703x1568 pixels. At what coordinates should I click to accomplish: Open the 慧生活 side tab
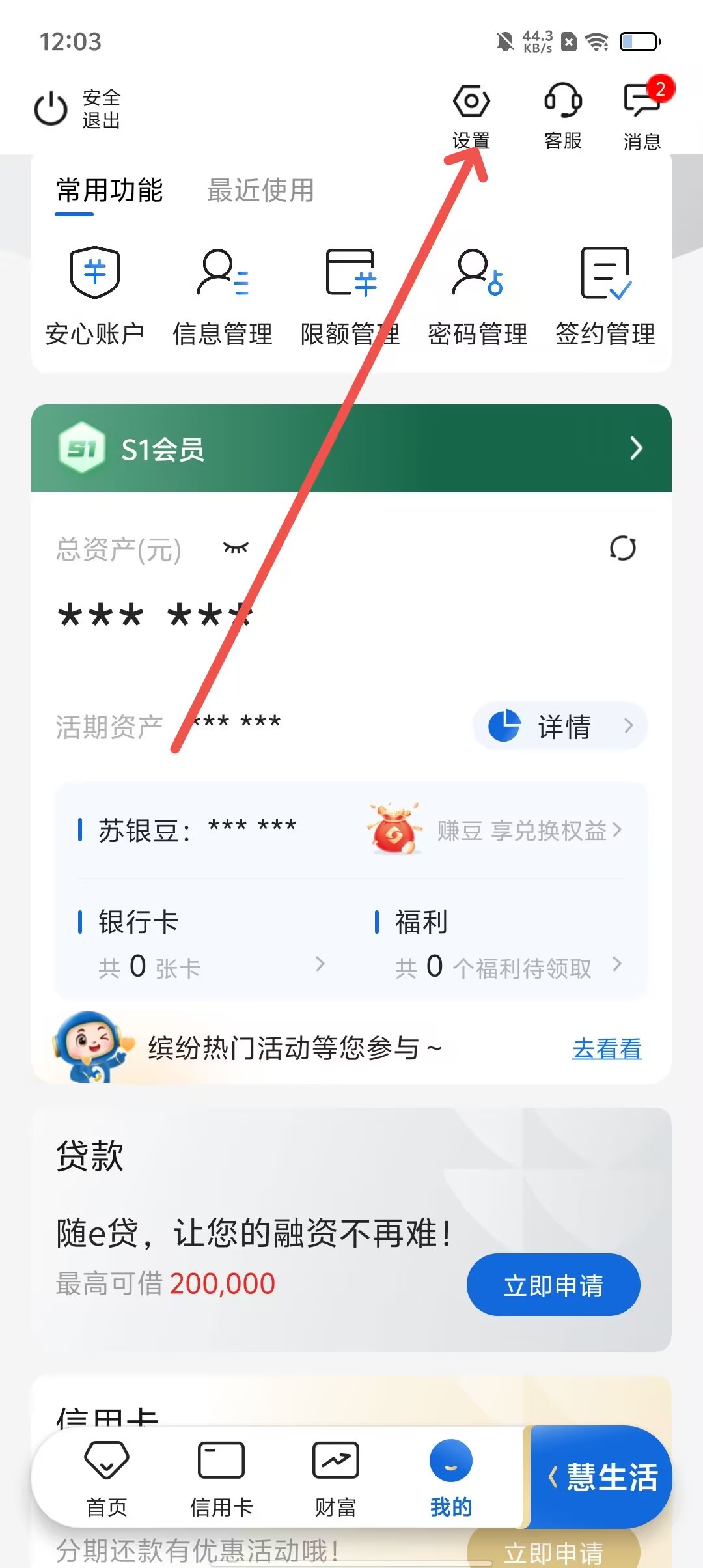(x=602, y=1477)
